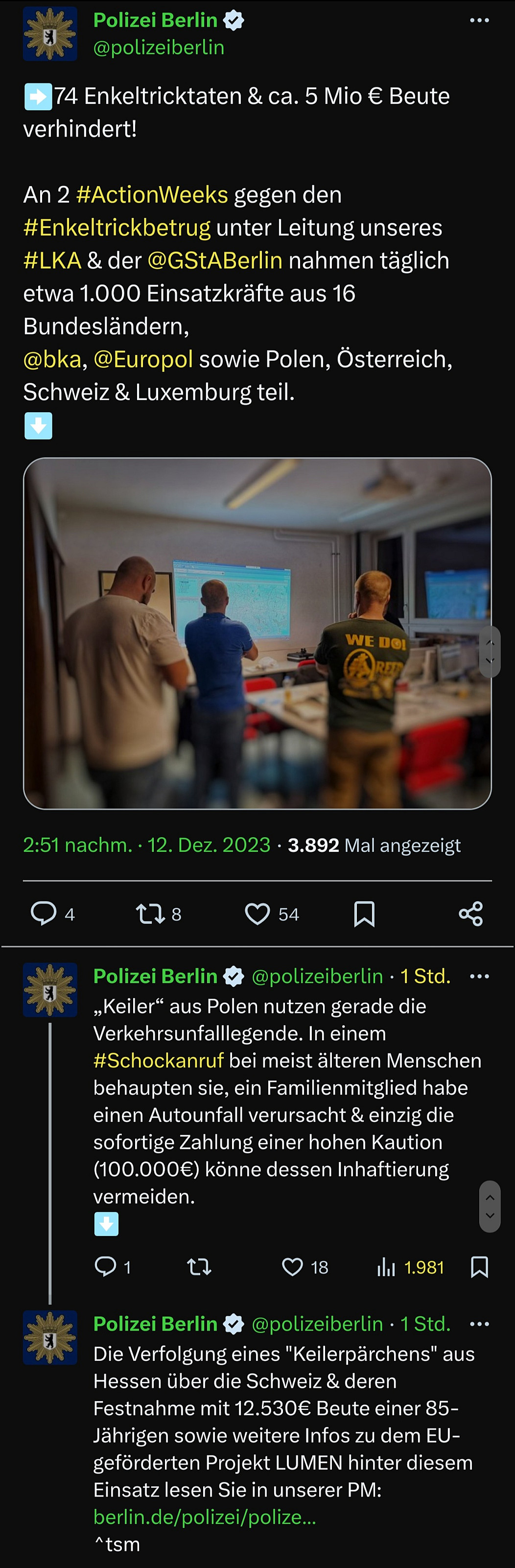Open the #Enkeltrickbetrug hashtag

click(x=117, y=228)
